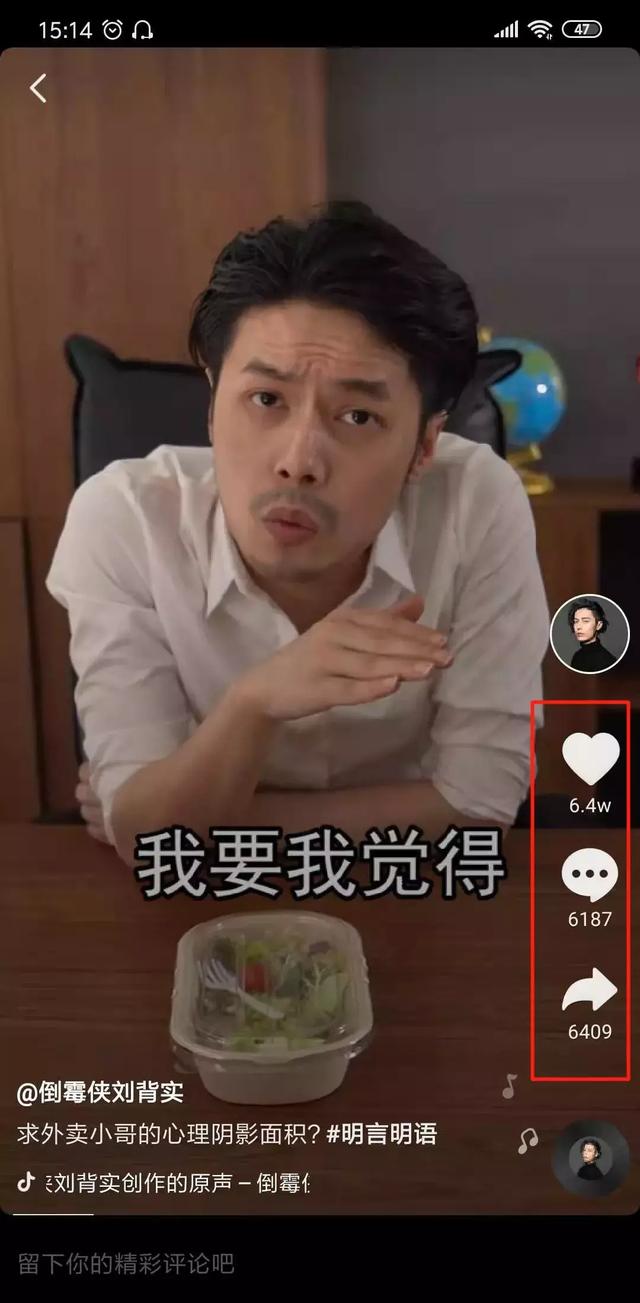This screenshot has height=1303, width=640.
Task: Like this video with the heart
Action: pyautogui.click(x=590, y=760)
